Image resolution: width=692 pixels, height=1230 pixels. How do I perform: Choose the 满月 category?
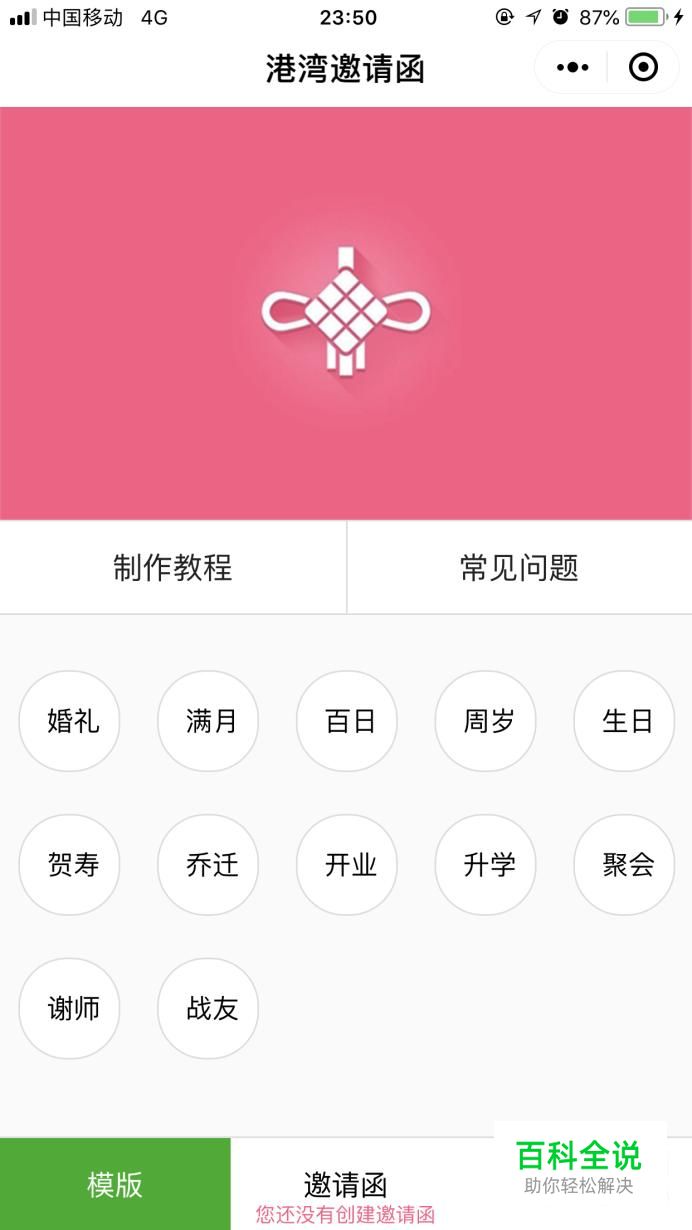[208, 721]
